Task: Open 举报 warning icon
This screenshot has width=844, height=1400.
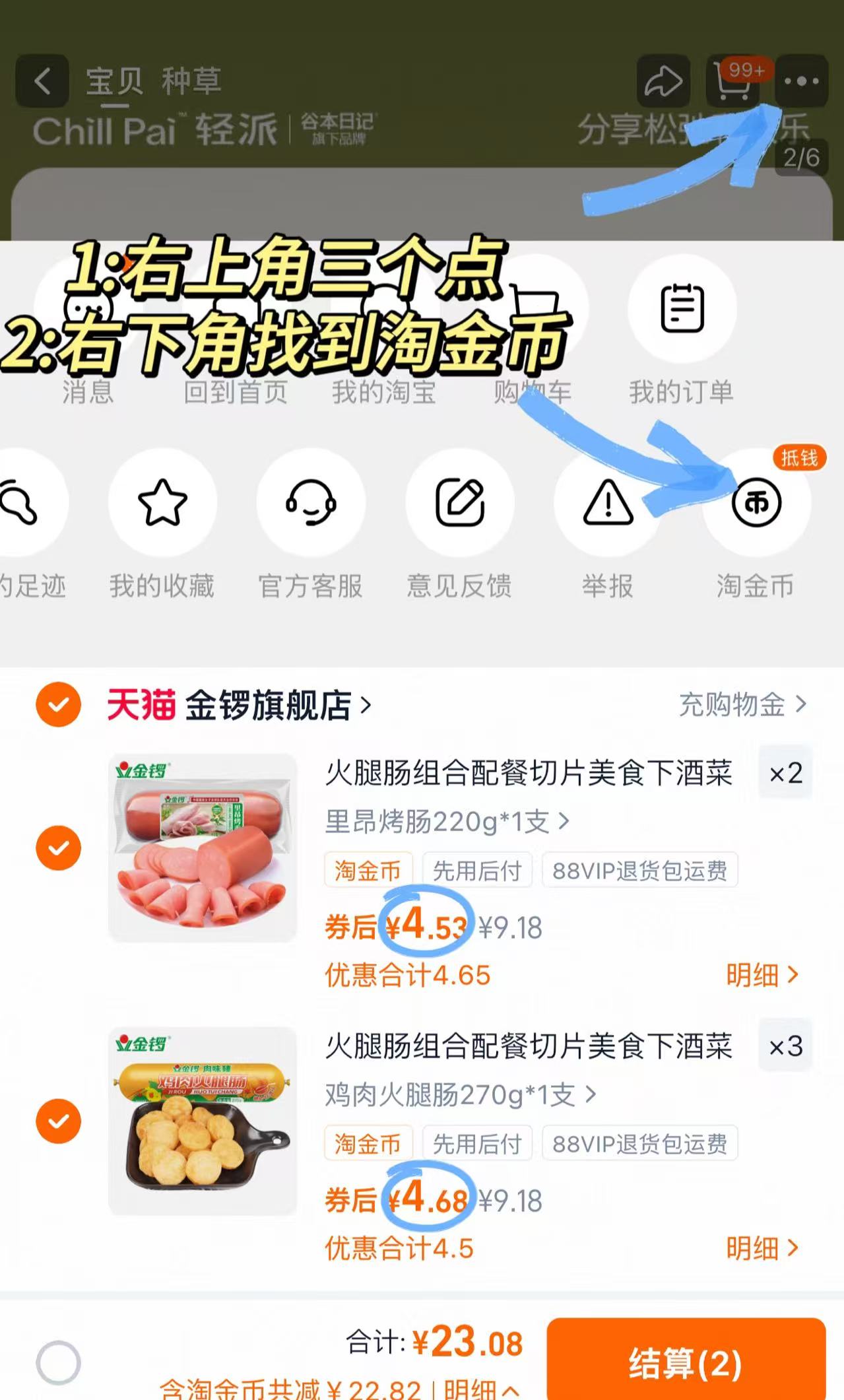Action: tap(607, 502)
